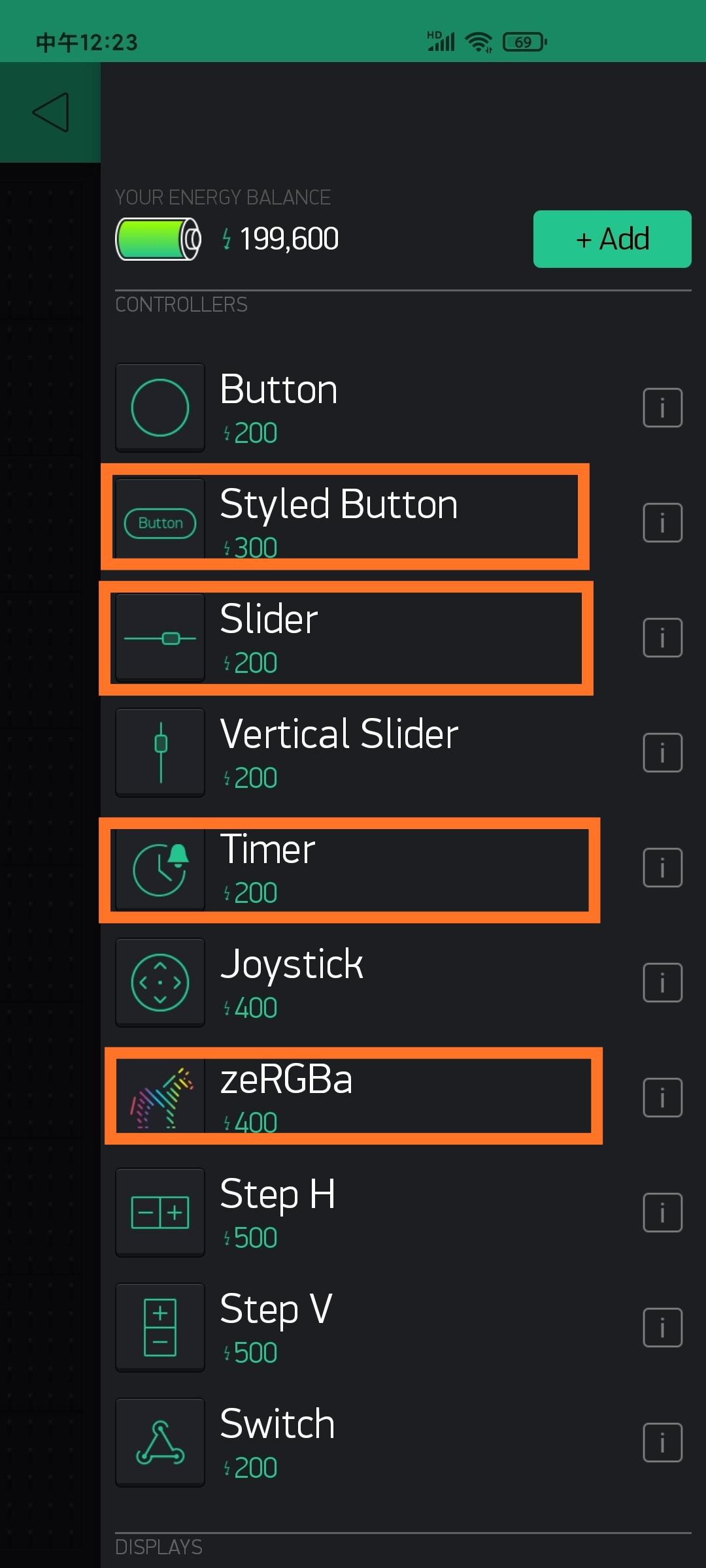Tap the + Add energy button
Viewport: 706px width, 1568px height.
(612, 239)
